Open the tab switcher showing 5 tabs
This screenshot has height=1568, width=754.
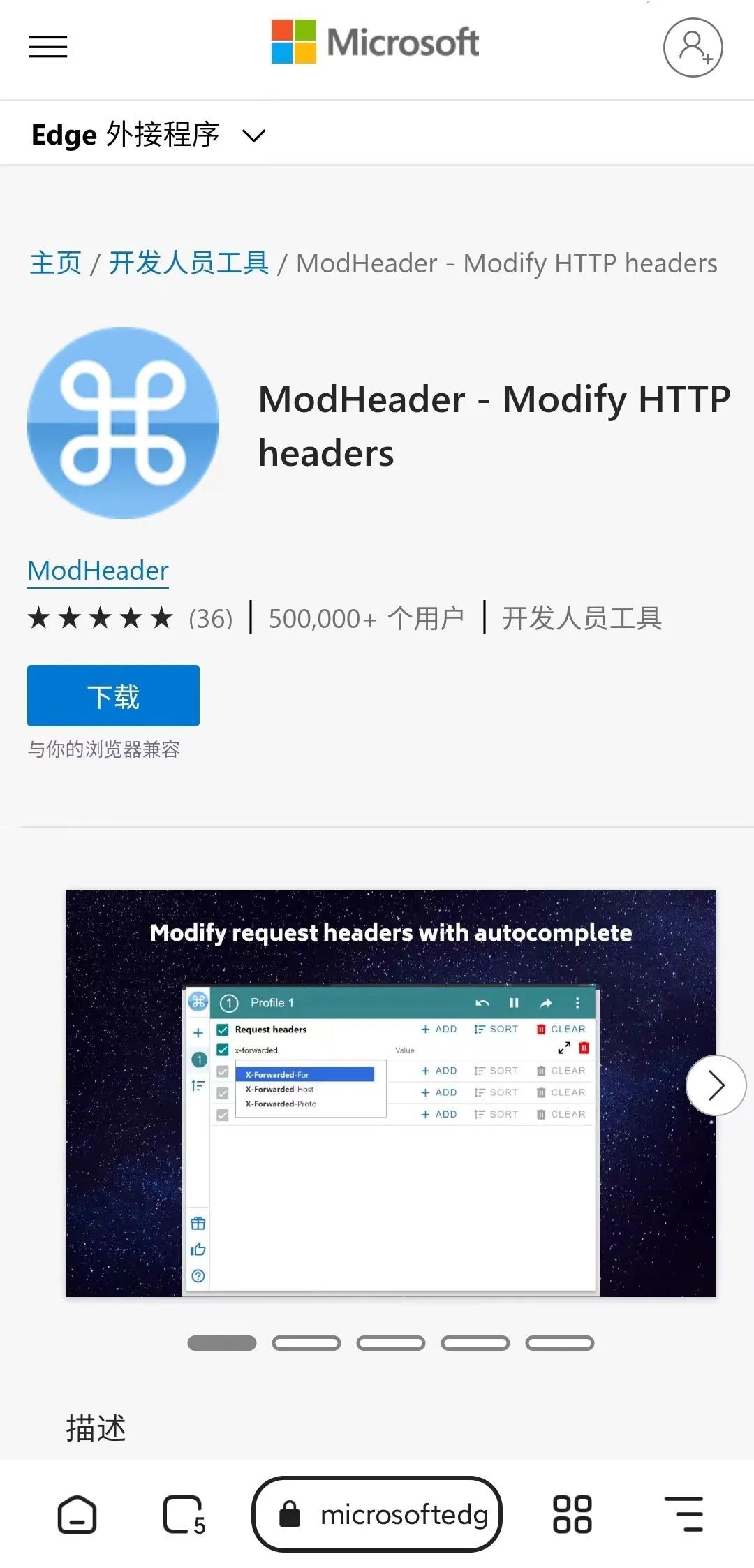pos(184,1514)
